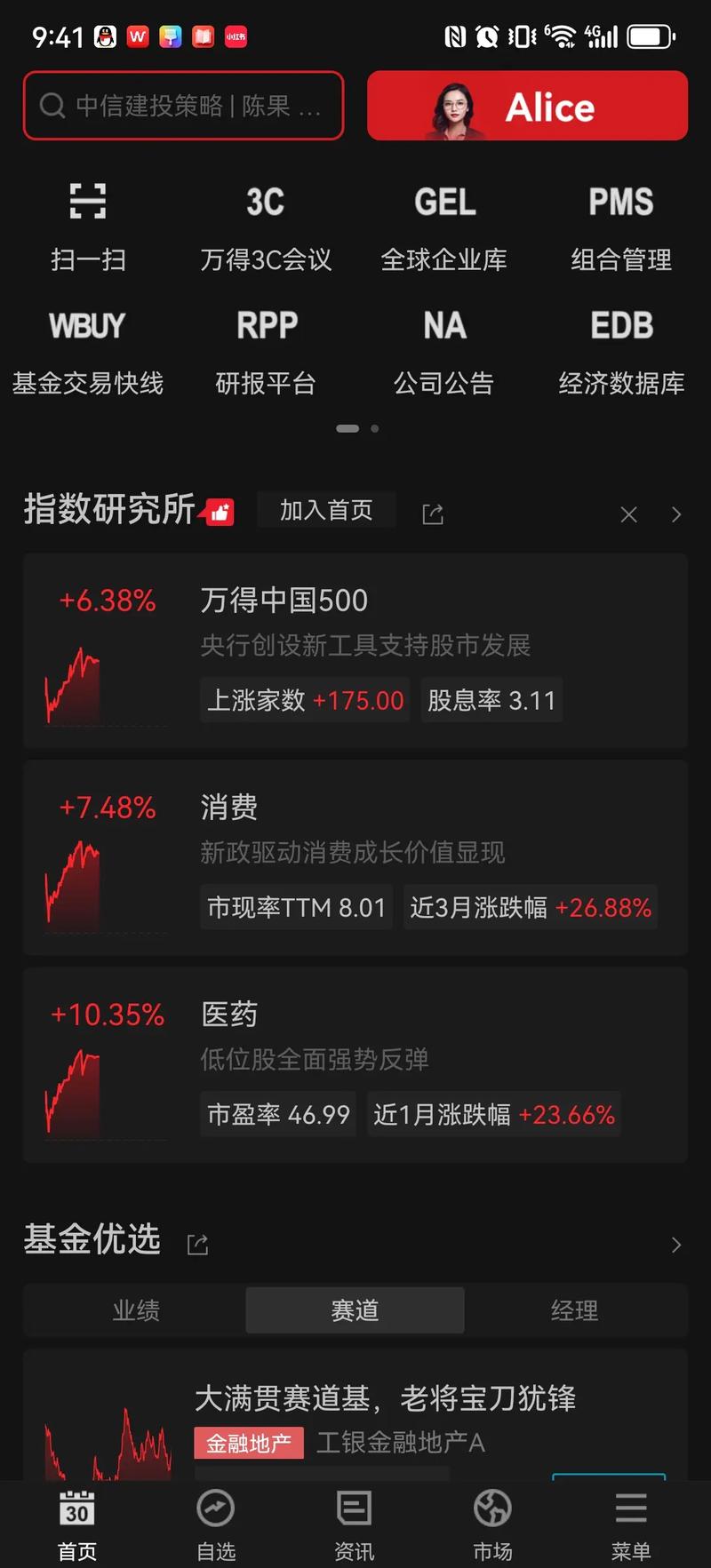Switch to the second shortcut page dot

[374, 428]
